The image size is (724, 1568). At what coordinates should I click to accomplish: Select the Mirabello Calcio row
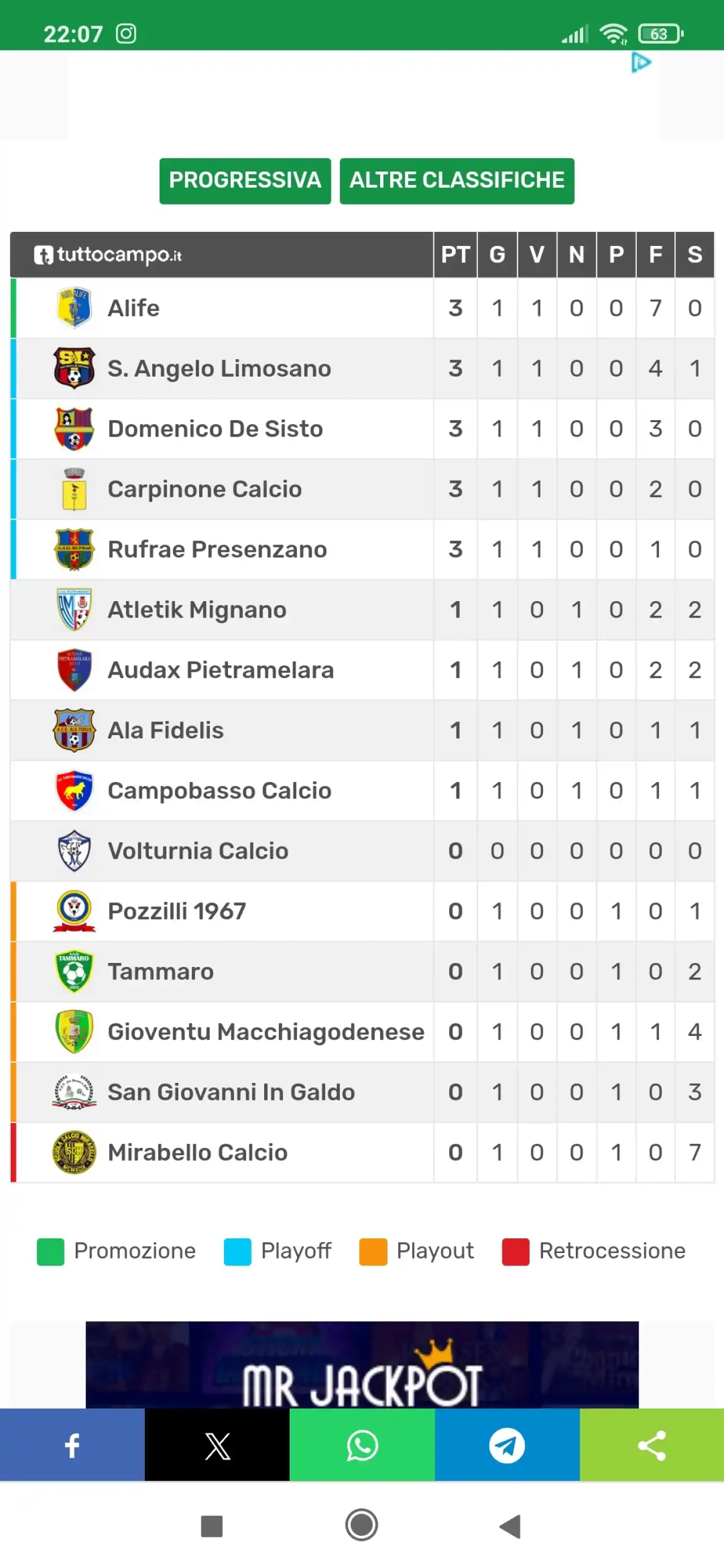pyautogui.click(x=361, y=1152)
